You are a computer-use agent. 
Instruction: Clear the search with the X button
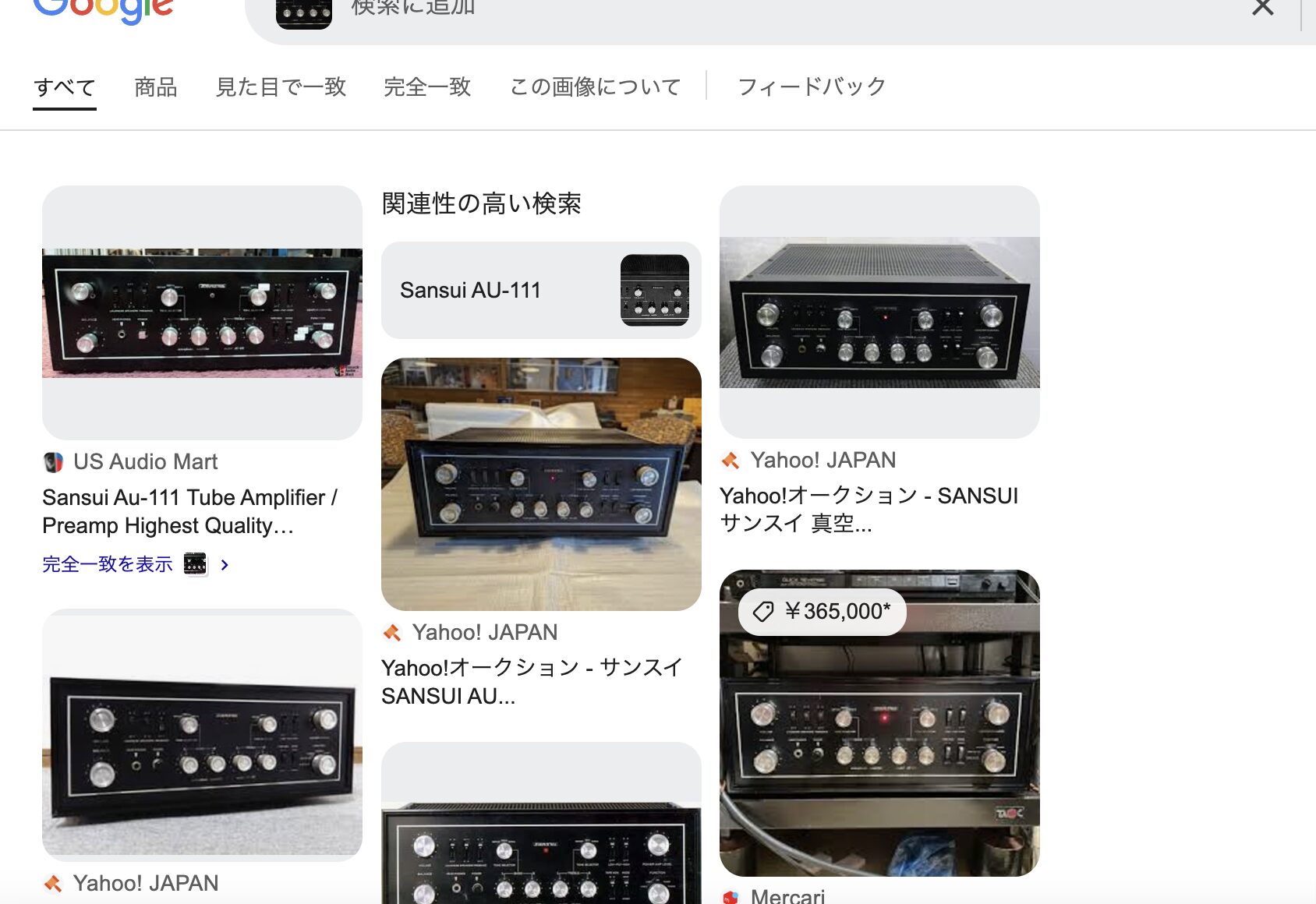click(x=1262, y=9)
